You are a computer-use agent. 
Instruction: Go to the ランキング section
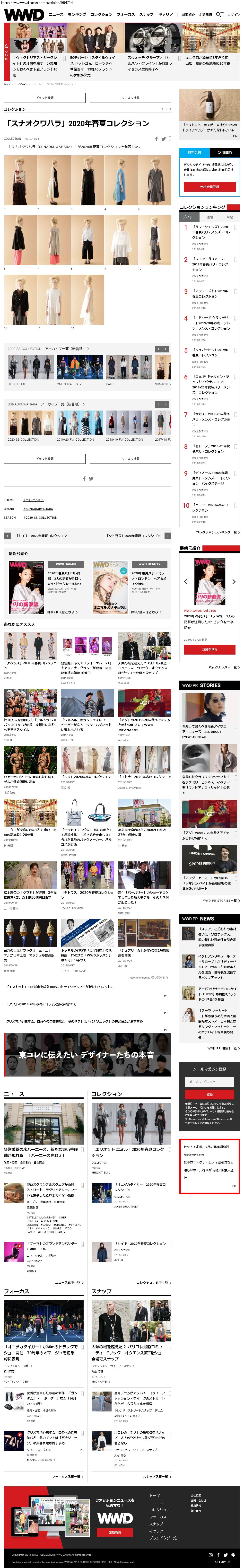(x=77, y=14)
